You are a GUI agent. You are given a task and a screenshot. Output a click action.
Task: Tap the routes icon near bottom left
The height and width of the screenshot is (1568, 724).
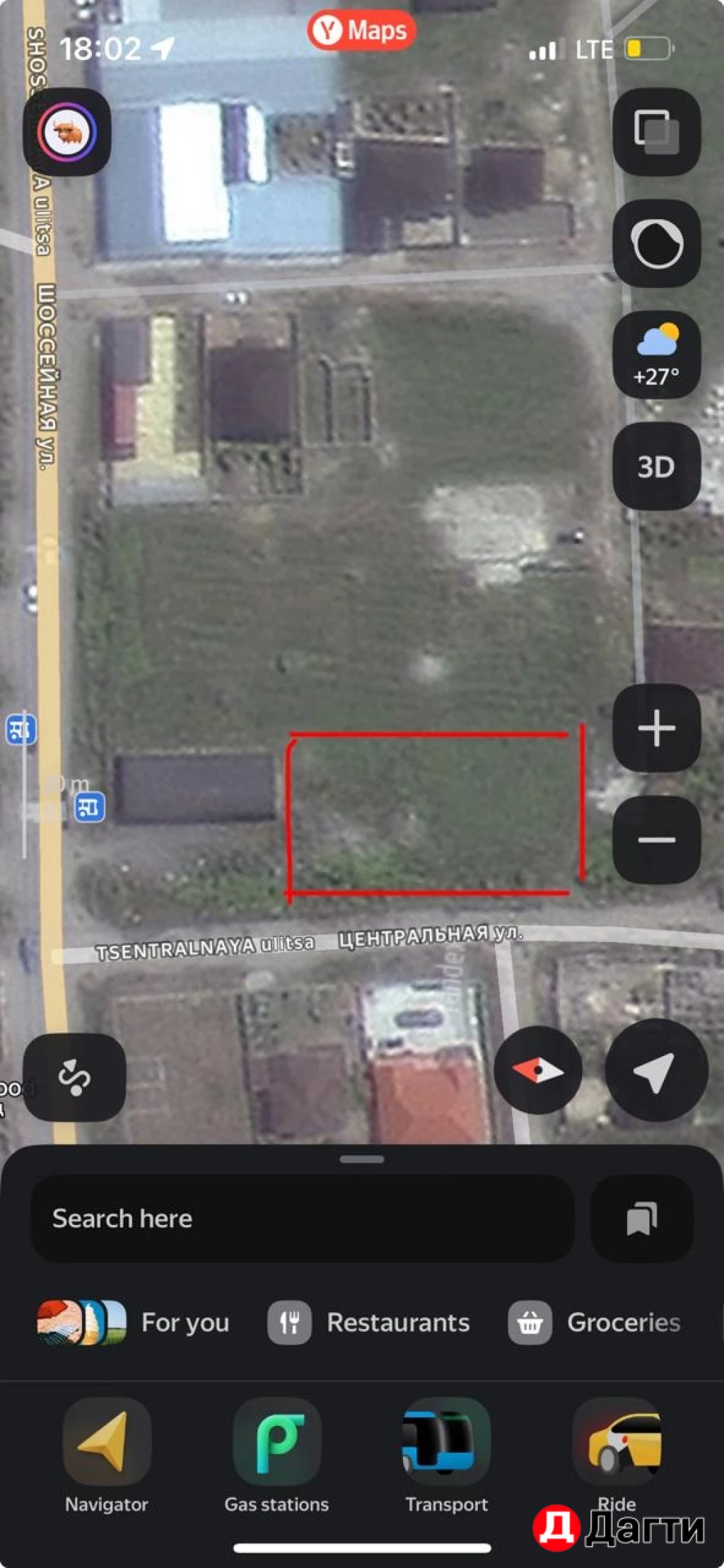(75, 1079)
